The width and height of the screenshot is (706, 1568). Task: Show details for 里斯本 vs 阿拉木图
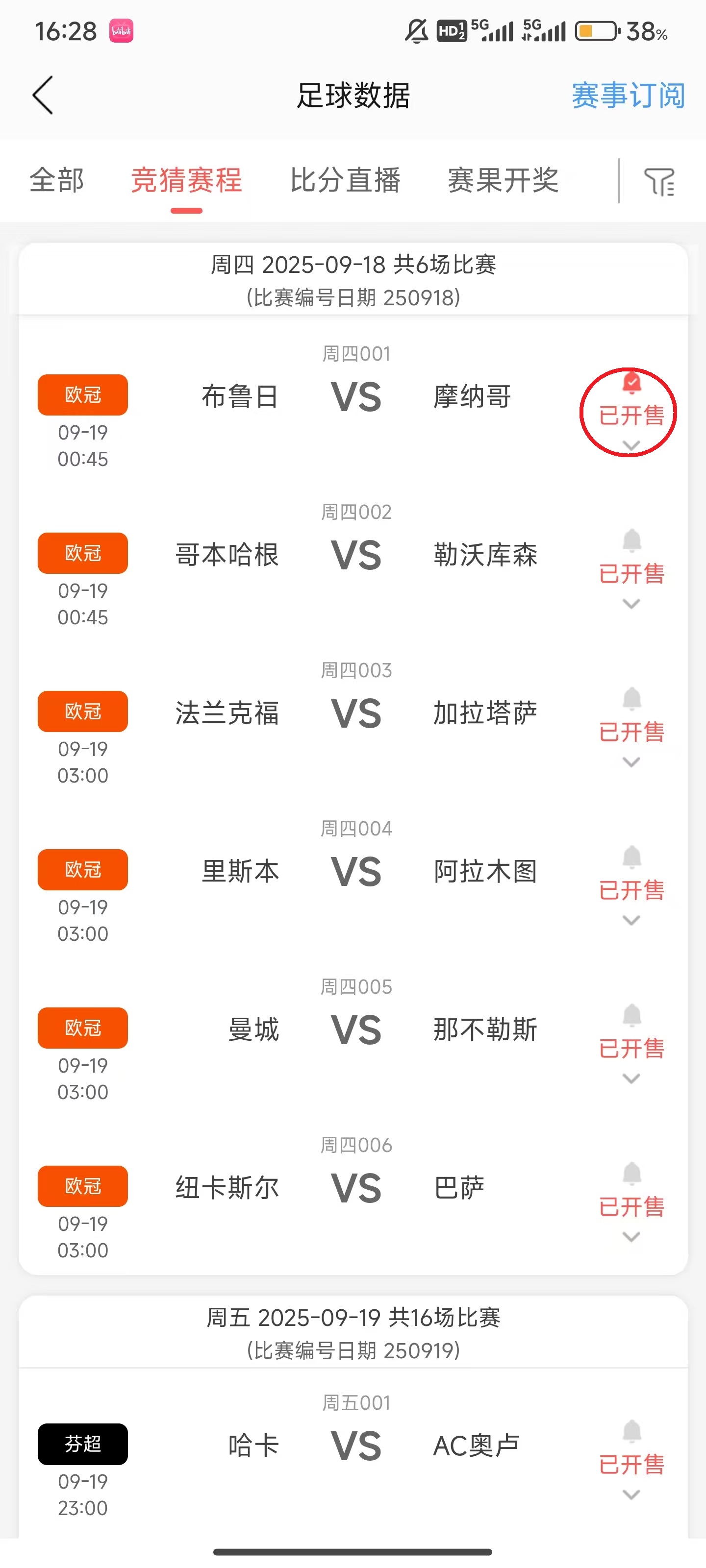click(x=631, y=920)
